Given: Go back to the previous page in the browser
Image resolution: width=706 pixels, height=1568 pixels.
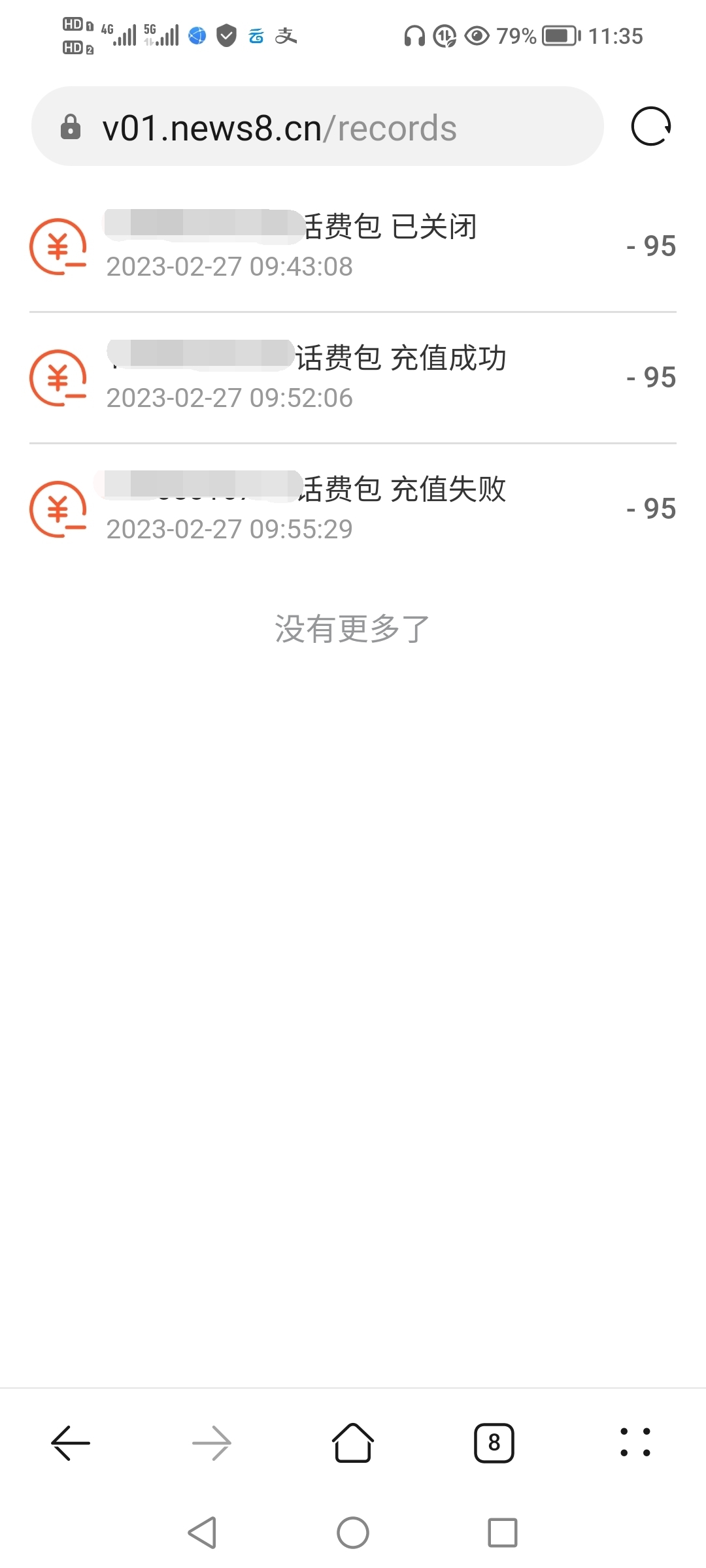Looking at the screenshot, I should coord(71,1442).
